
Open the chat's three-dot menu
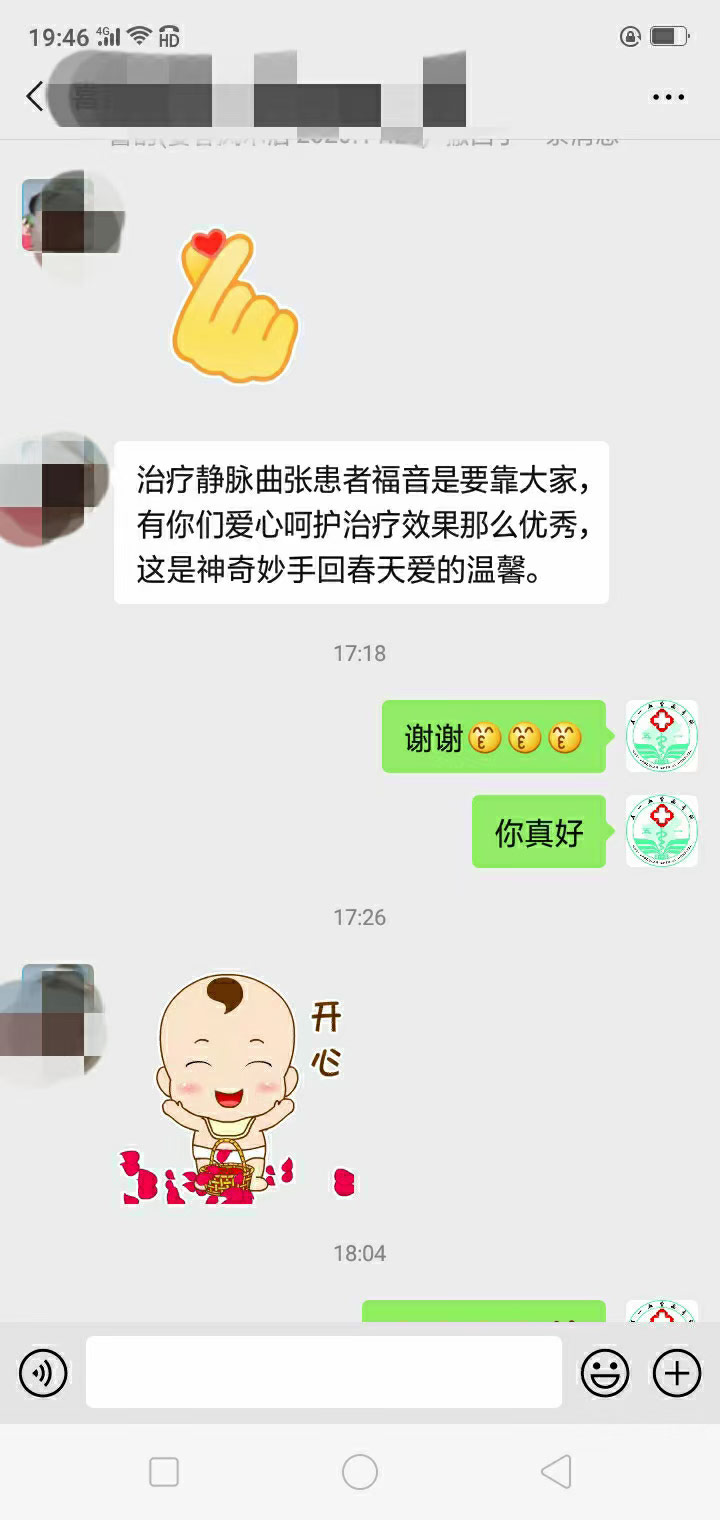(668, 97)
